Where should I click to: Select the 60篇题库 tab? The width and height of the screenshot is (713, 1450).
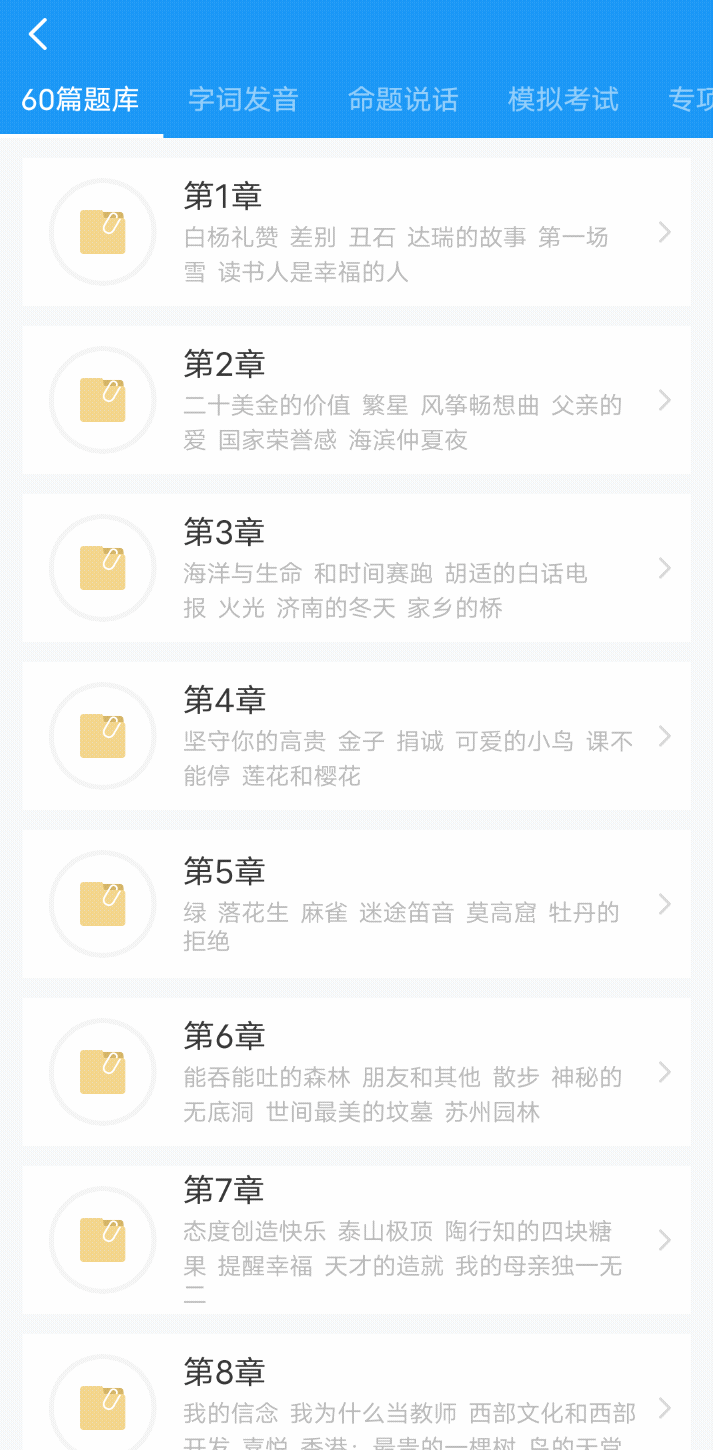pyautogui.click(x=80, y=100)
